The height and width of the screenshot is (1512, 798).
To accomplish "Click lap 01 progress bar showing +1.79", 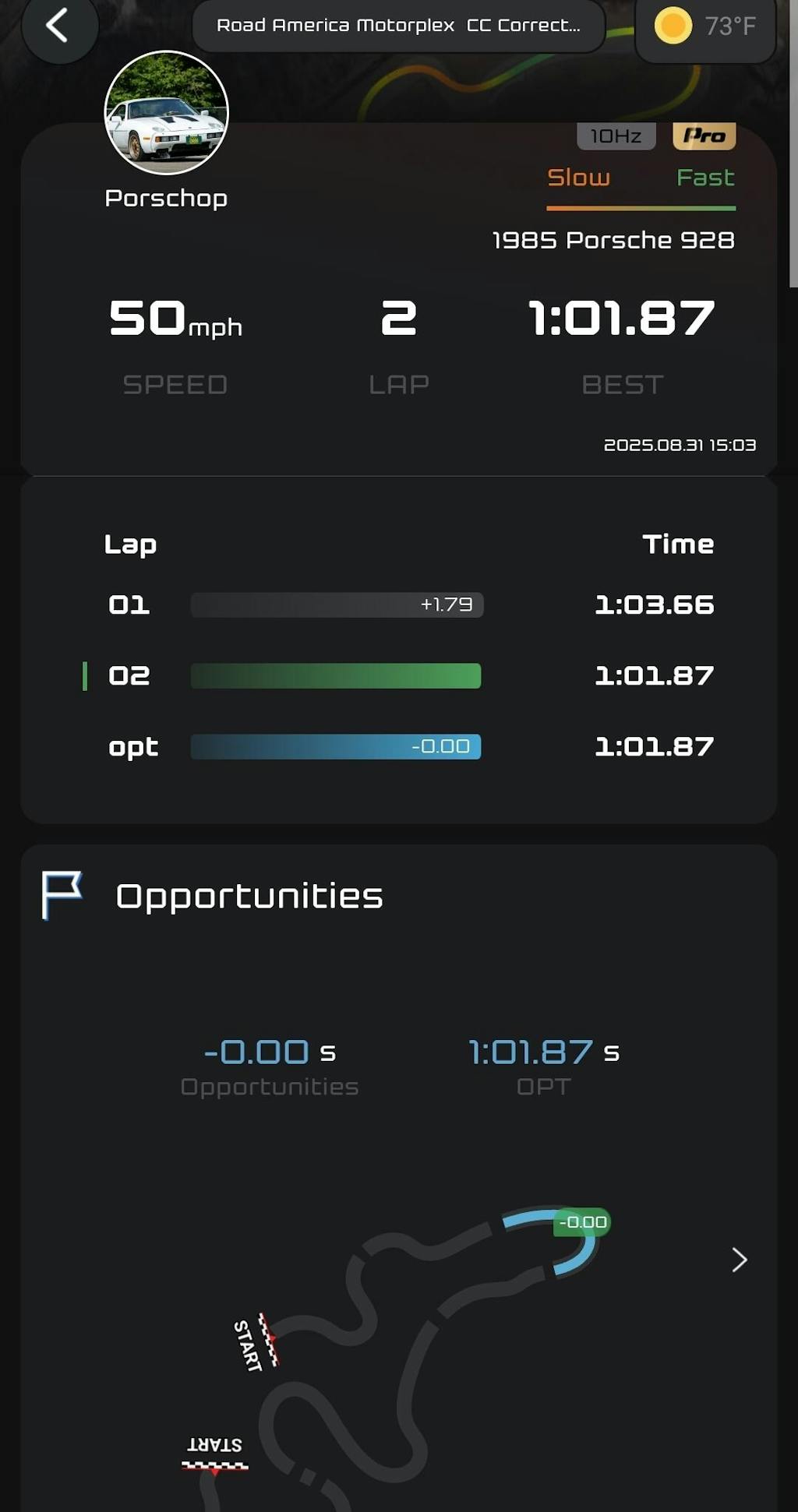I will point(337,604).
